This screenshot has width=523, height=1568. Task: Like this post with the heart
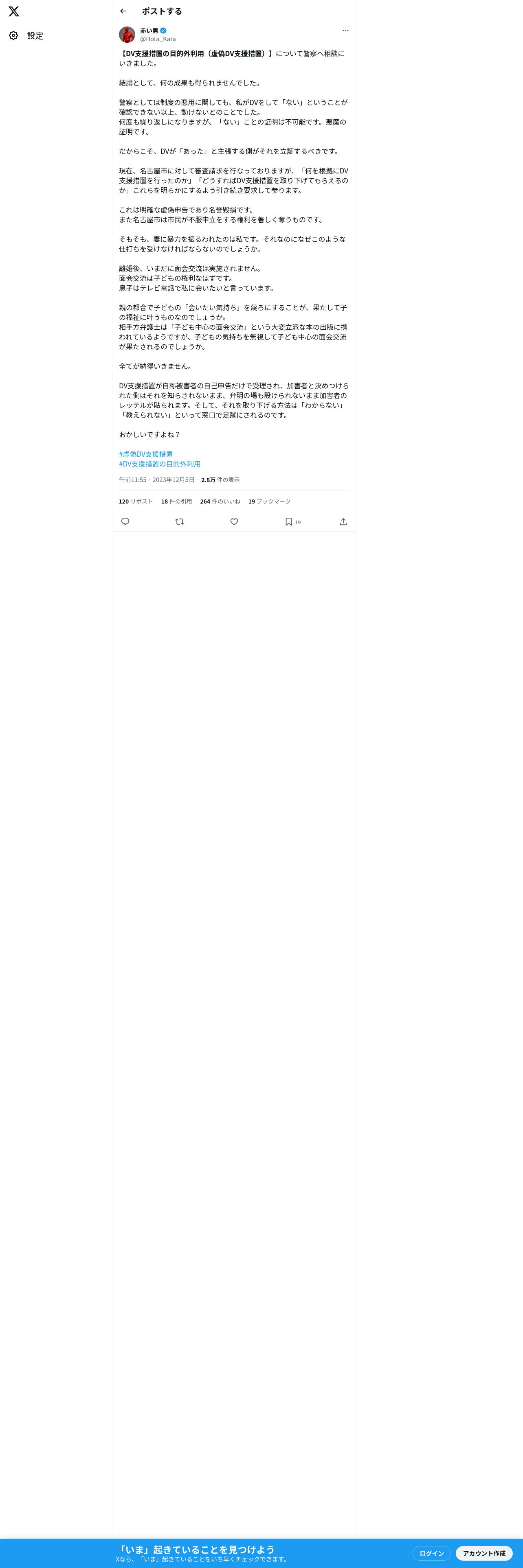234,522
